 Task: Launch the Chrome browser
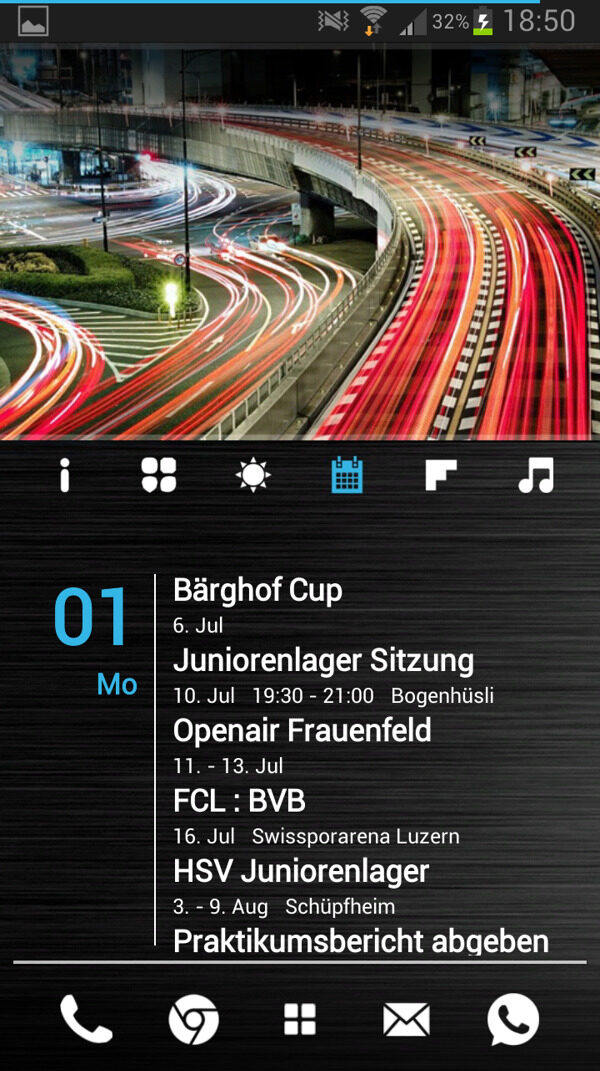click(194, 1020)
